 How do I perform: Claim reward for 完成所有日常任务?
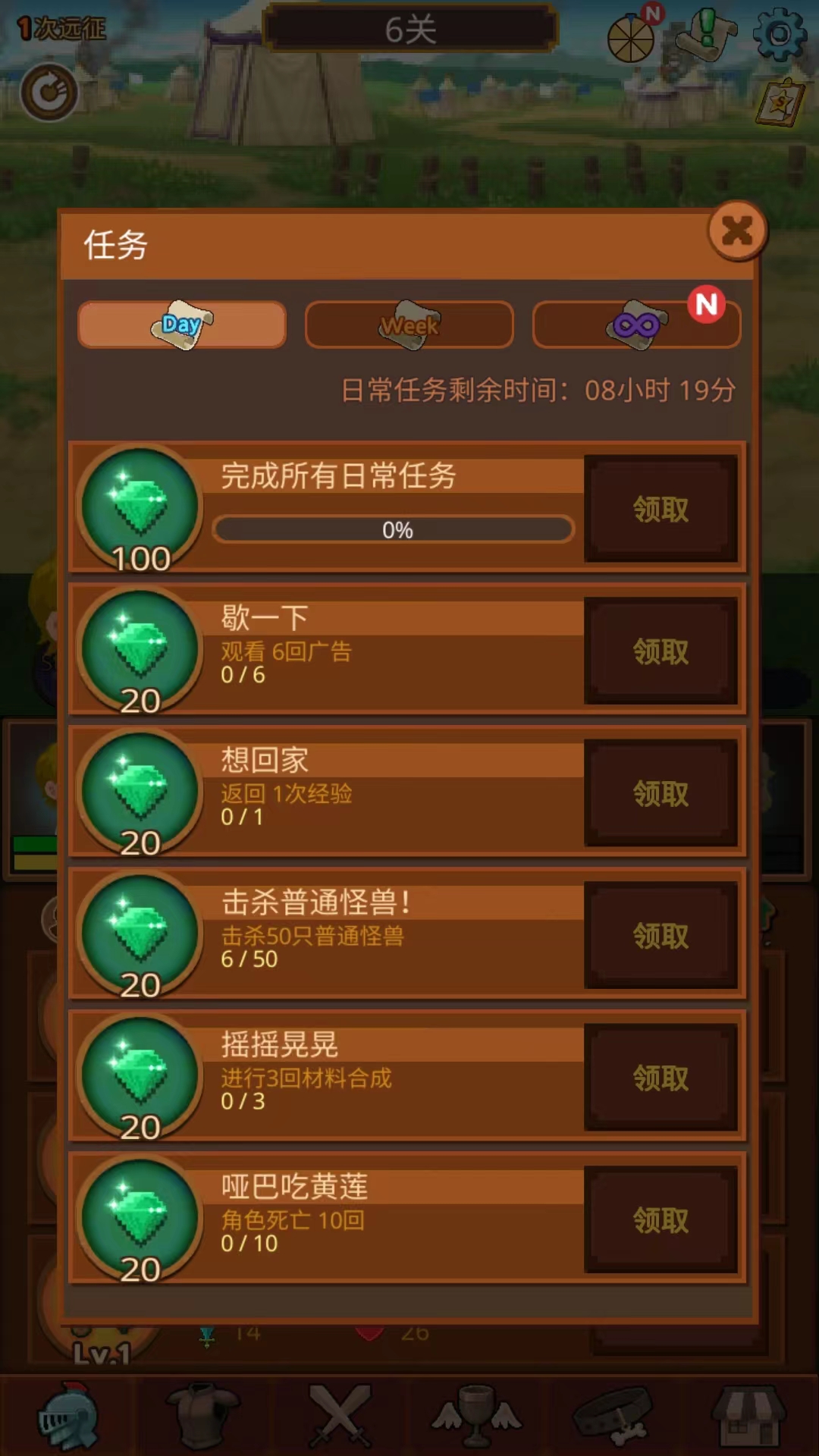(661, 509)
